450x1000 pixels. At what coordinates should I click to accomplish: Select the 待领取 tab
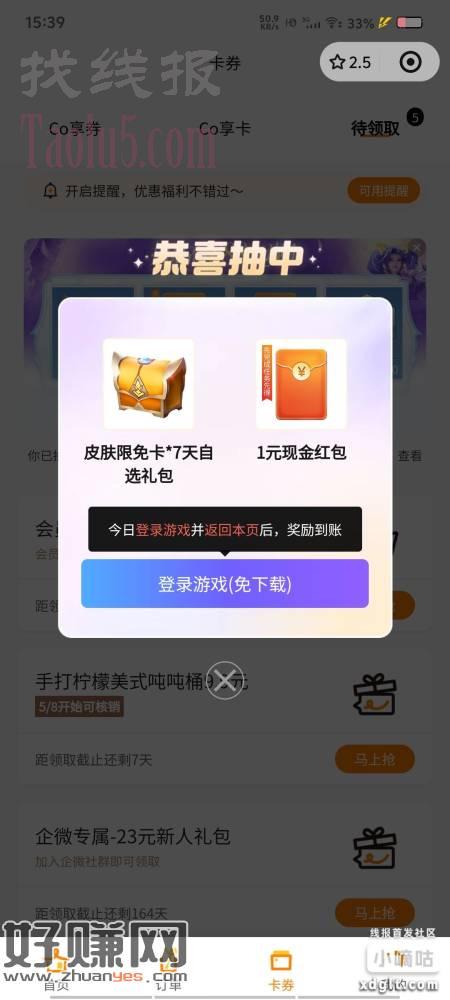[x=375, y=128]
